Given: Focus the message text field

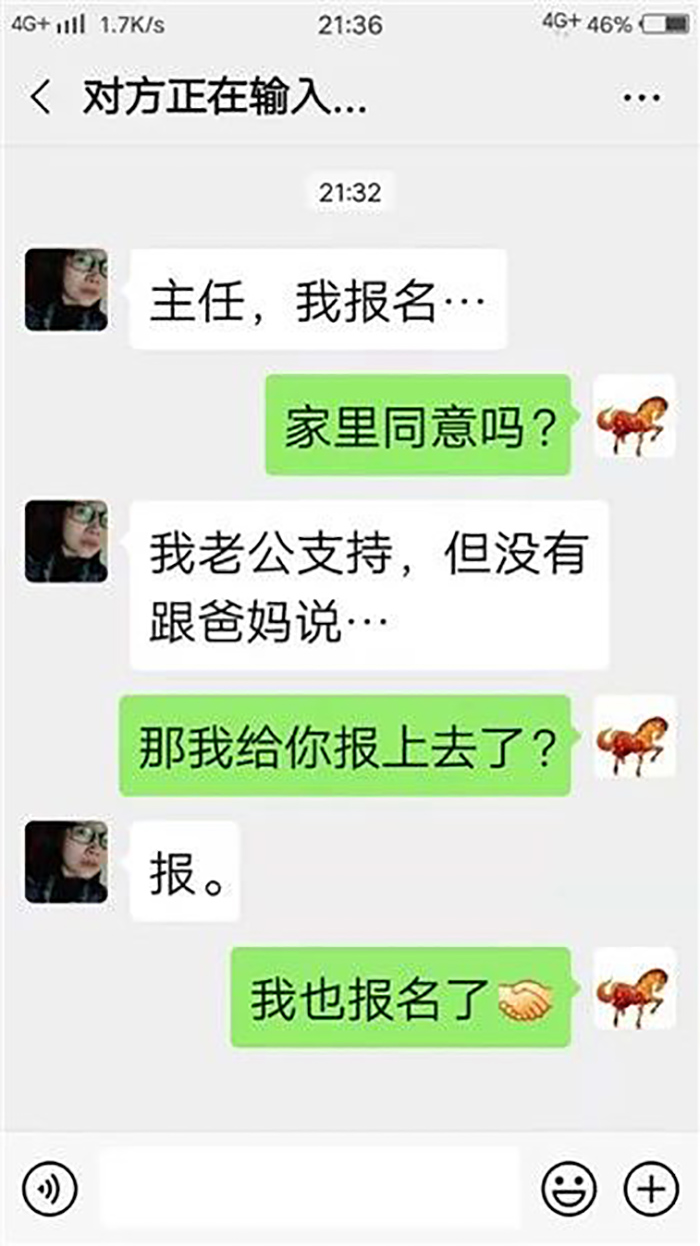Looking at the screenshot, I should [x=308, y=1188].
